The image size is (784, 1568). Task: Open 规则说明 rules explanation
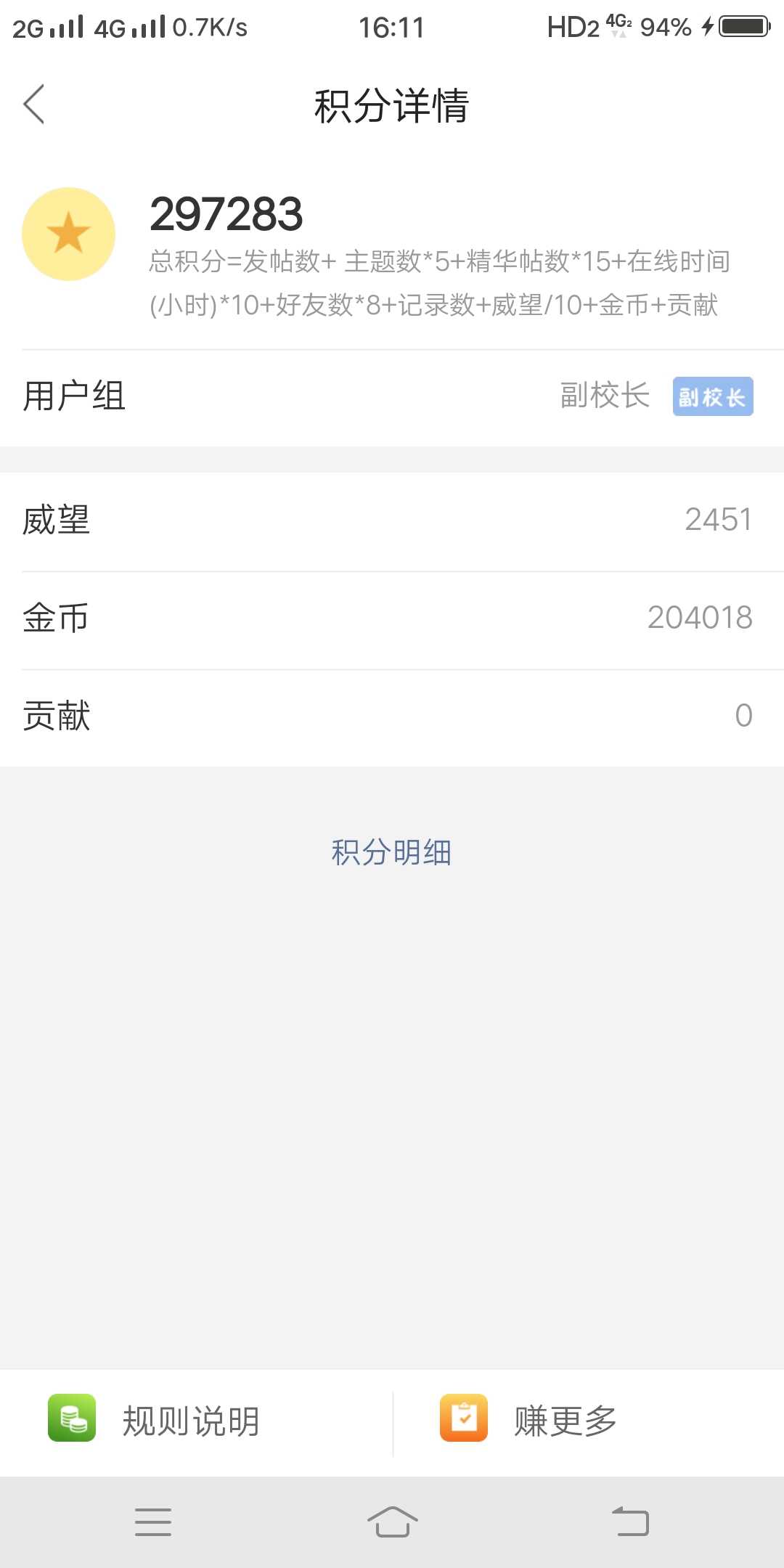click(x=196, y=1421)
